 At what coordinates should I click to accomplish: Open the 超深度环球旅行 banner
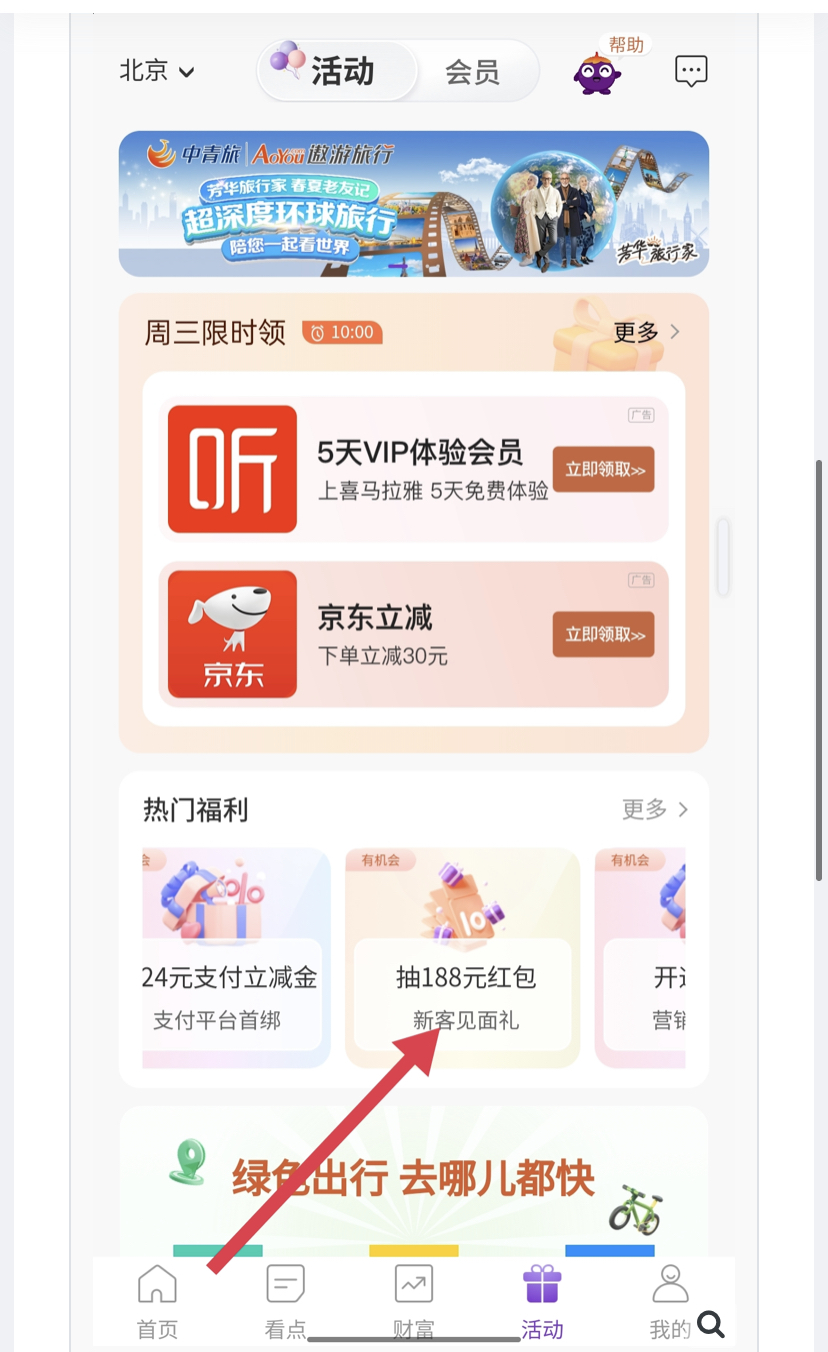[x=413, y=204]
